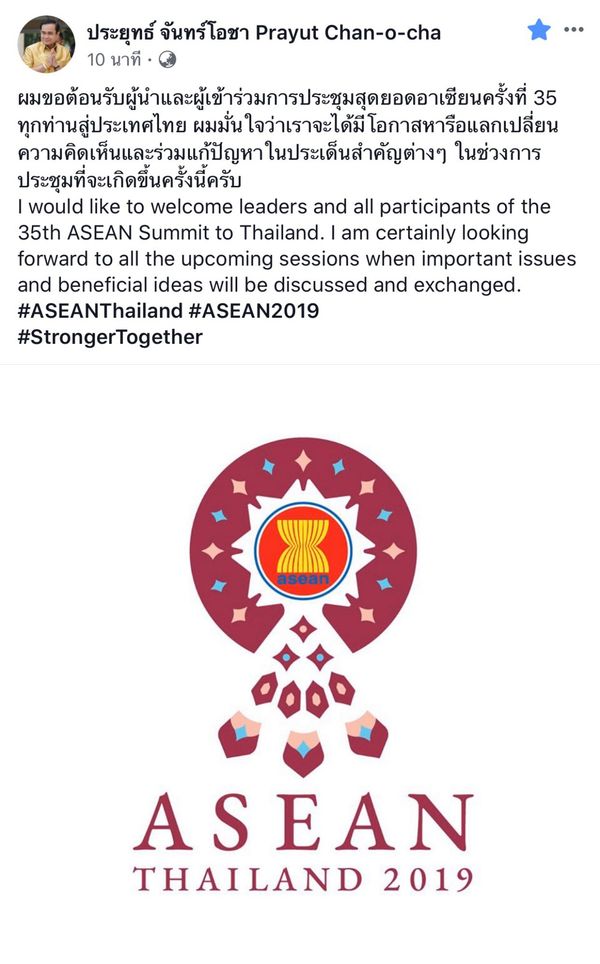Open the #StrongerTogether hashtag
The width and height of the screenshot is (600, 964).
coord(110,337)
